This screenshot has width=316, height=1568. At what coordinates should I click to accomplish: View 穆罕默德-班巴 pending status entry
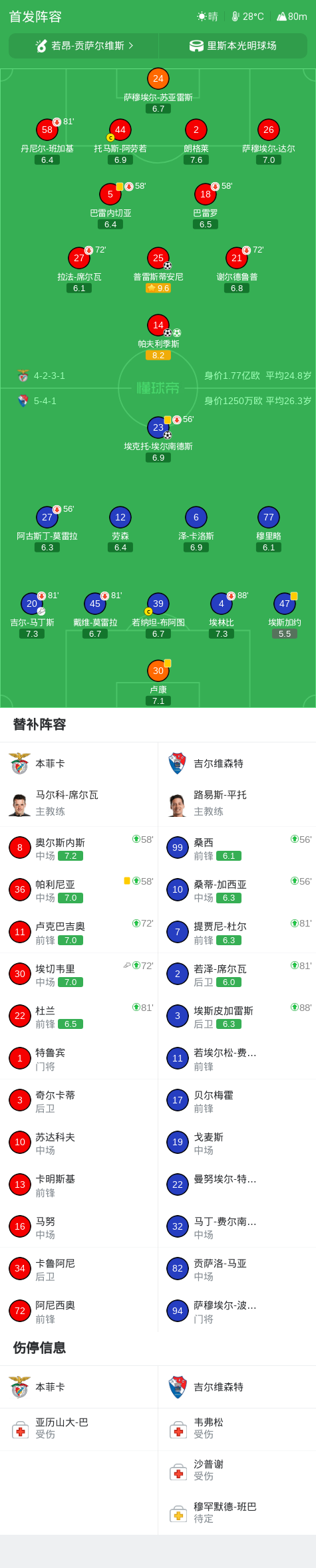coord(237,1512)
